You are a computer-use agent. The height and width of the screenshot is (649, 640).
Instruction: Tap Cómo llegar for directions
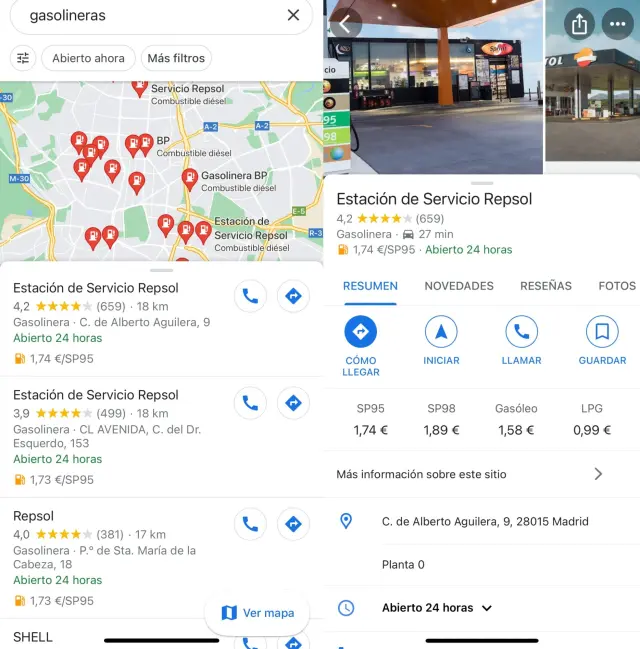pyautogui.click(x=361, y=343)
